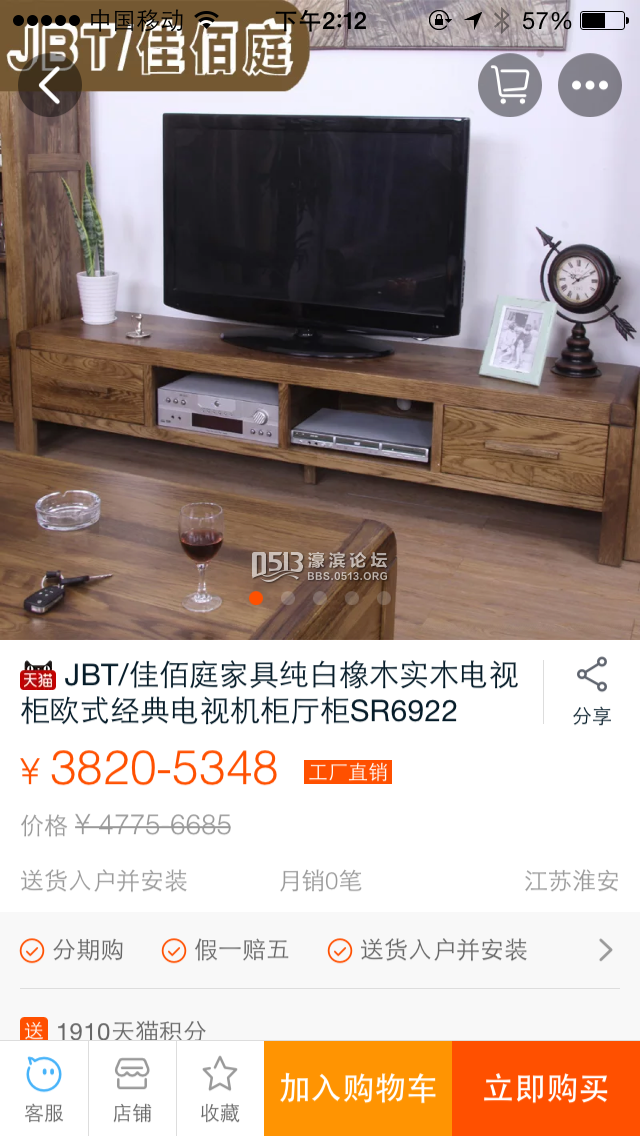Share this product via 分享
The width and height of the screenshot is (640, 1136).
(x=592, y=690)
